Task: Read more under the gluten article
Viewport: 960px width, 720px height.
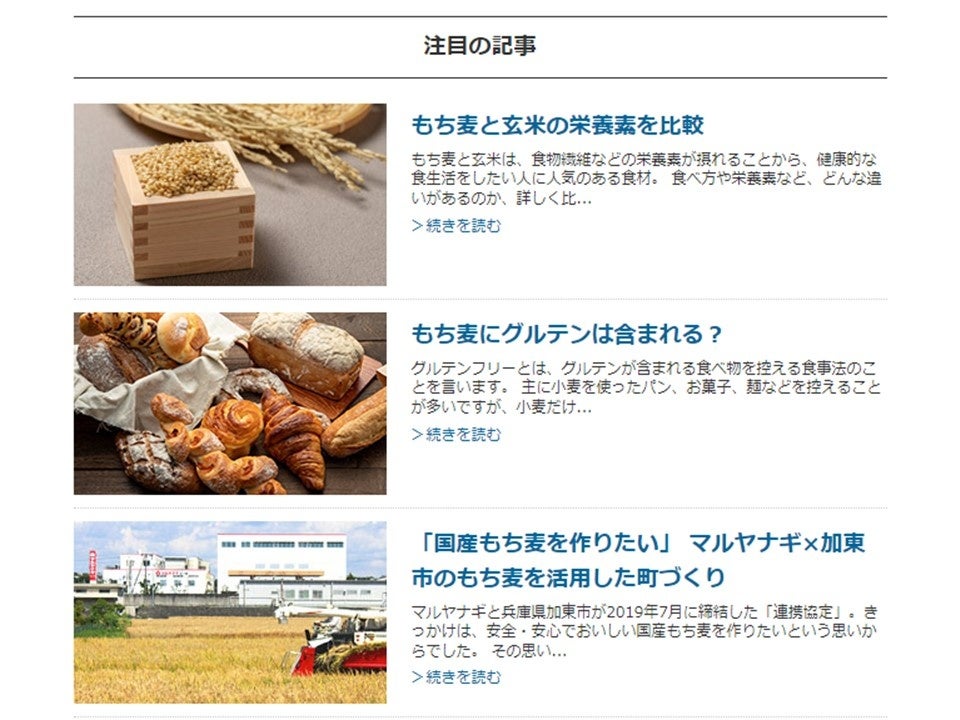Action: point(456,435)
